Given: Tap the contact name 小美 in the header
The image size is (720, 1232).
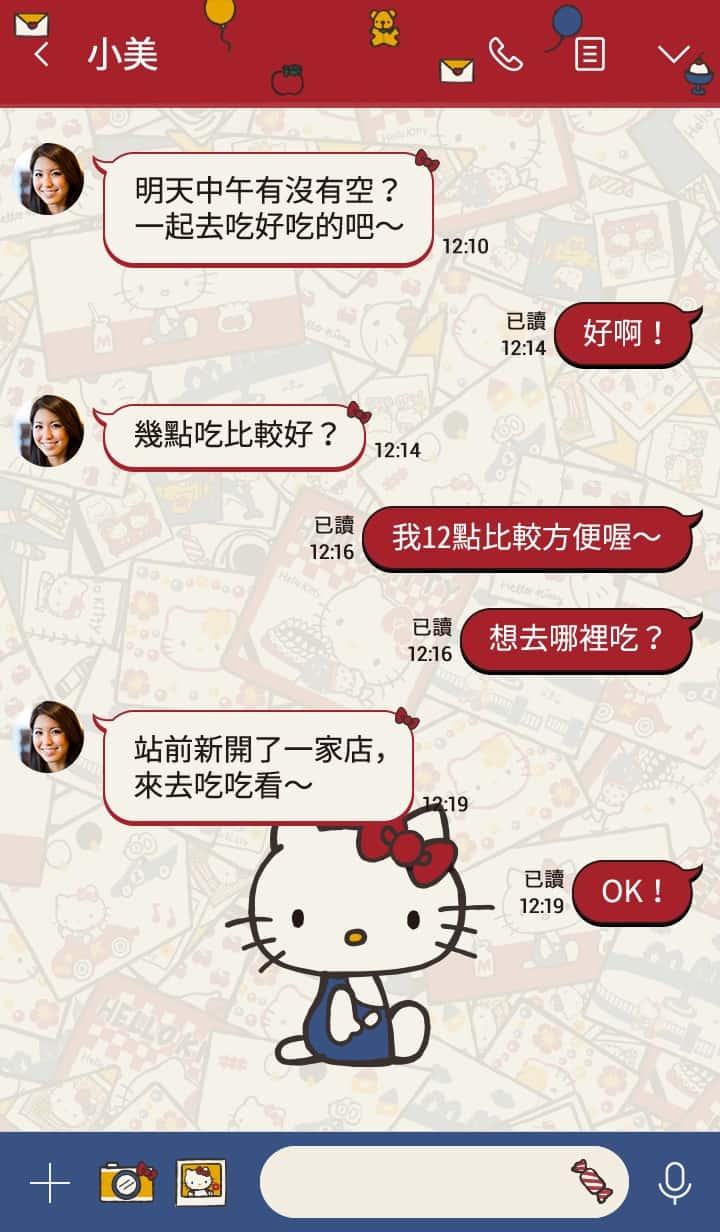Looking at the screenshot, I should (123, 55).
